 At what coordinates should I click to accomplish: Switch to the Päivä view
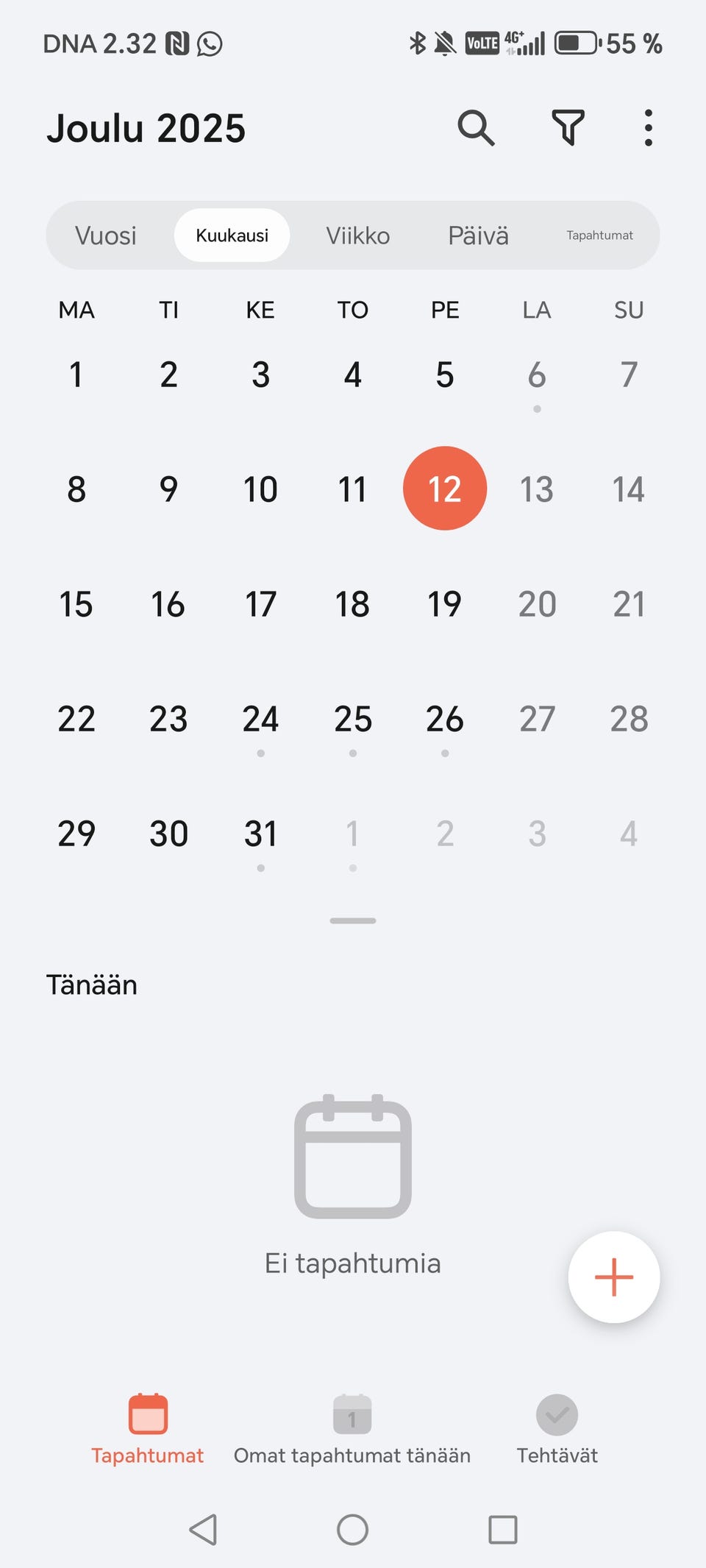coord(478,235)
